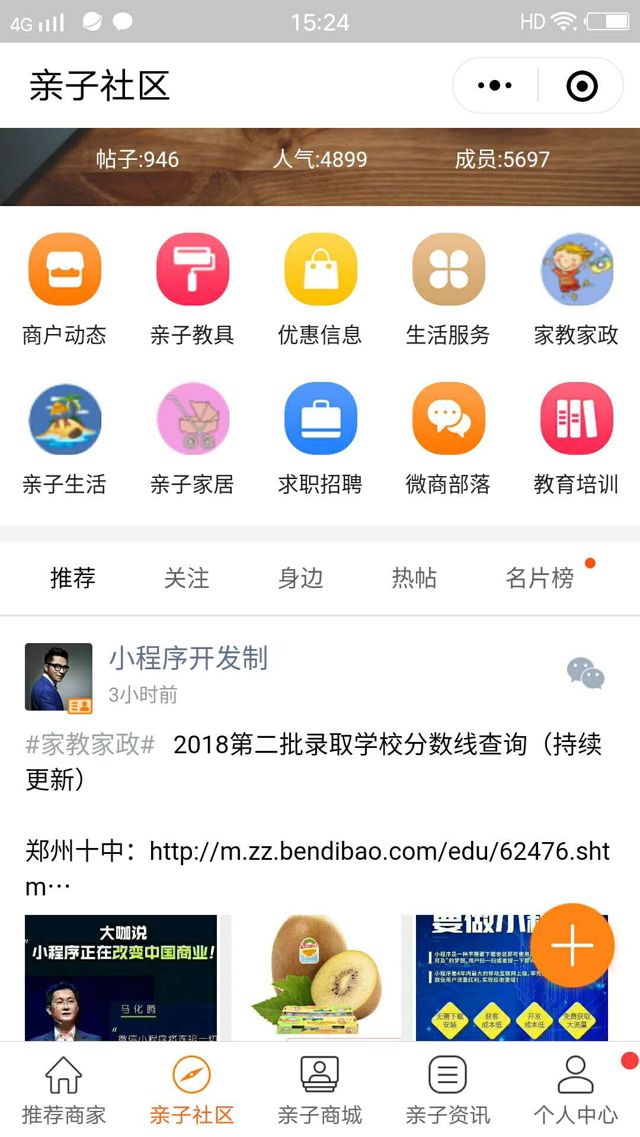View the 热帖 tab
Screen dimensions: 640x1137
pos(414,578)
